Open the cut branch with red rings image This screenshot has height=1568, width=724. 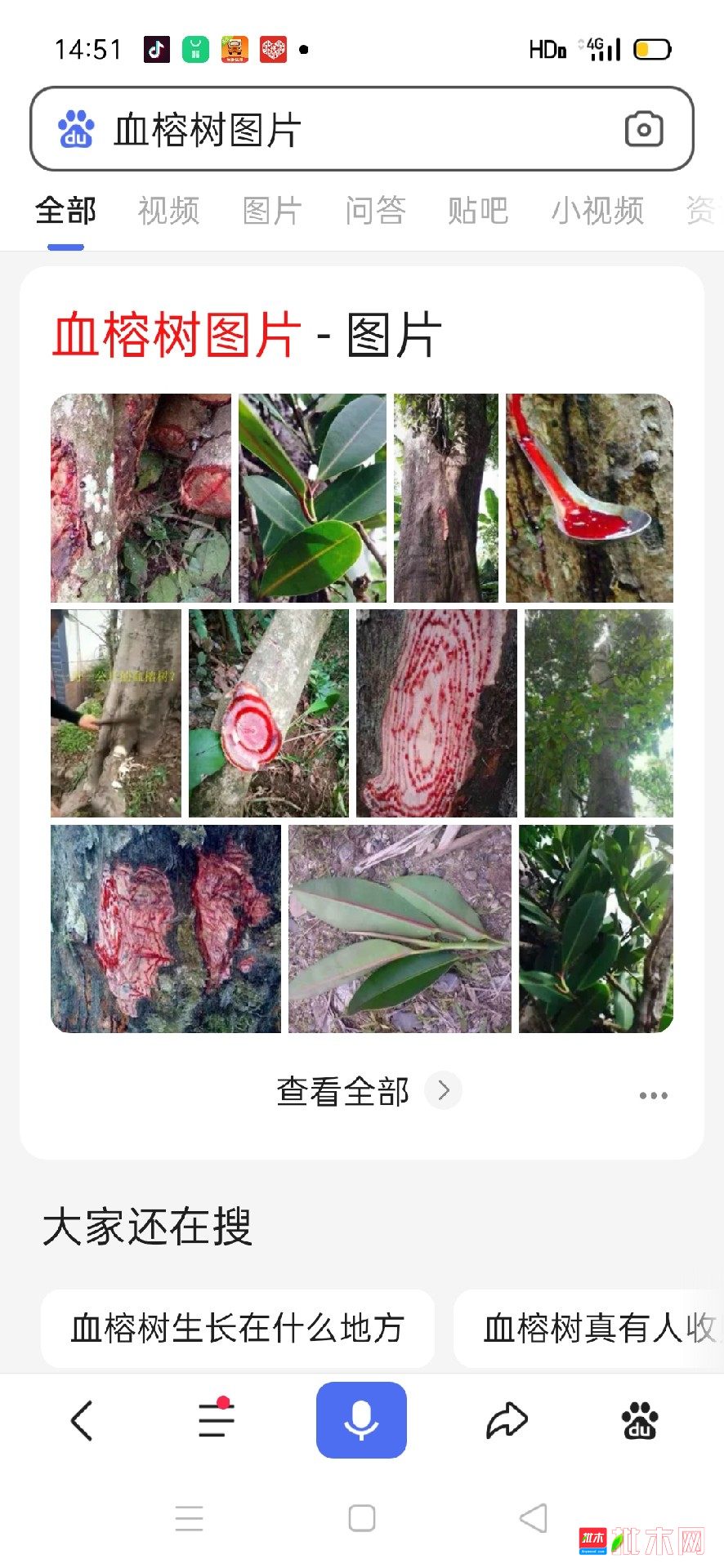pyautogui.click(x=269, y=713)
